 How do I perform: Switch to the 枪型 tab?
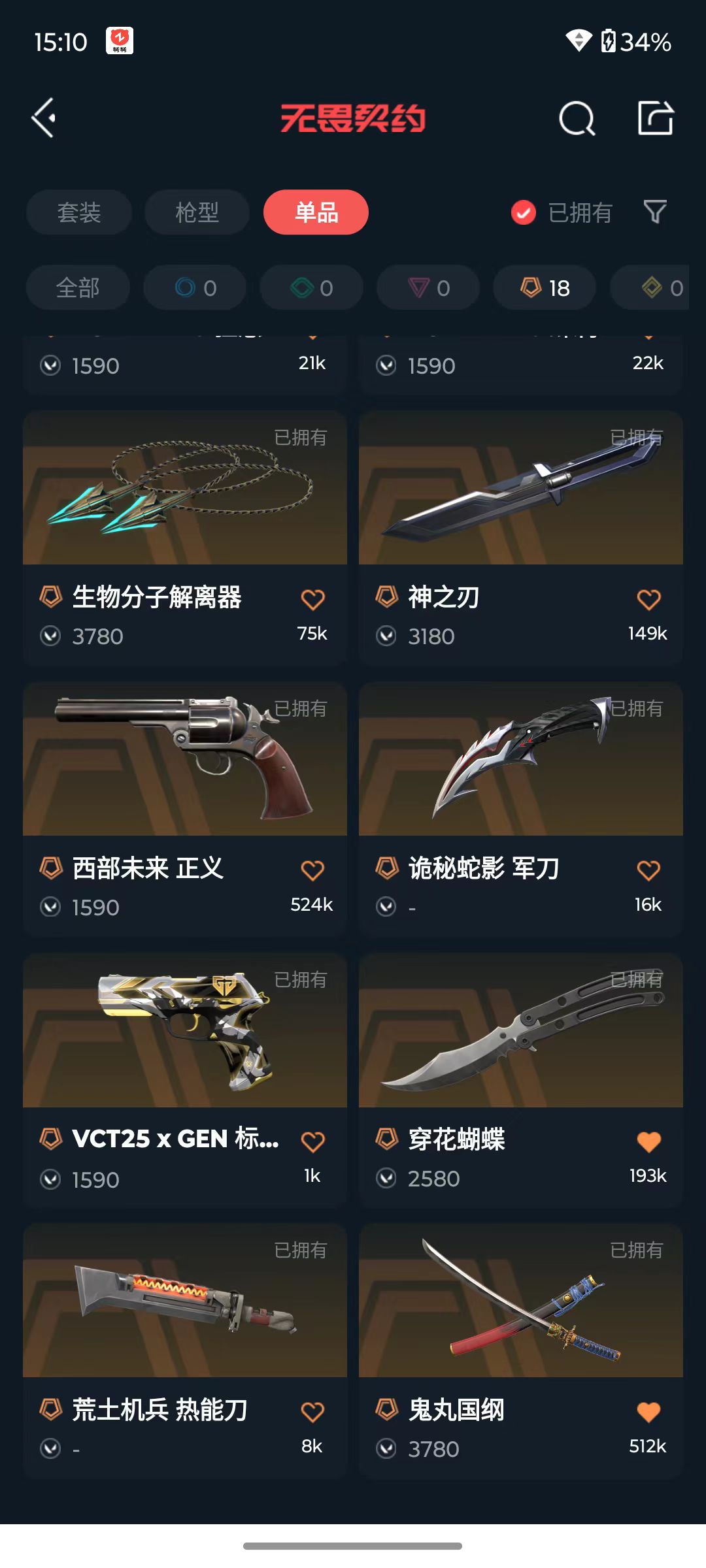coord(197,212)
